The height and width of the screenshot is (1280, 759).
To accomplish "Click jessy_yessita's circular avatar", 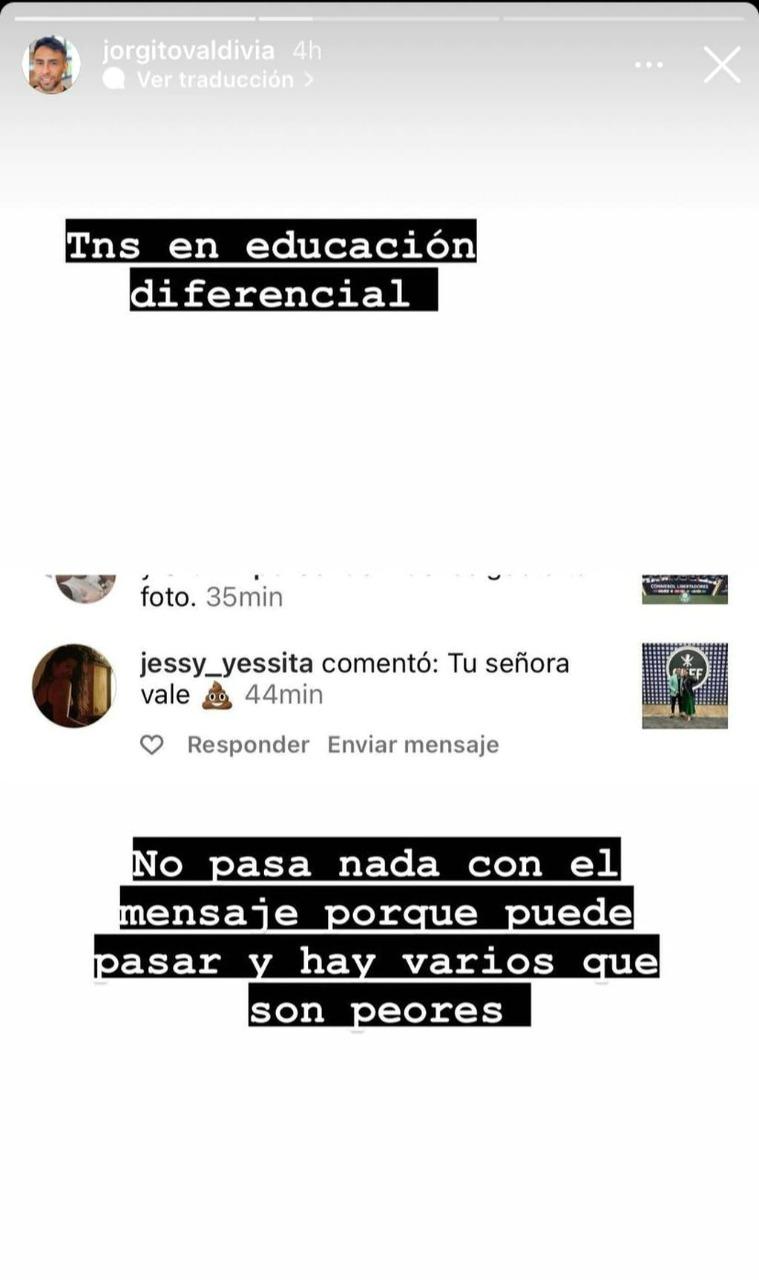I will [73, 685].
